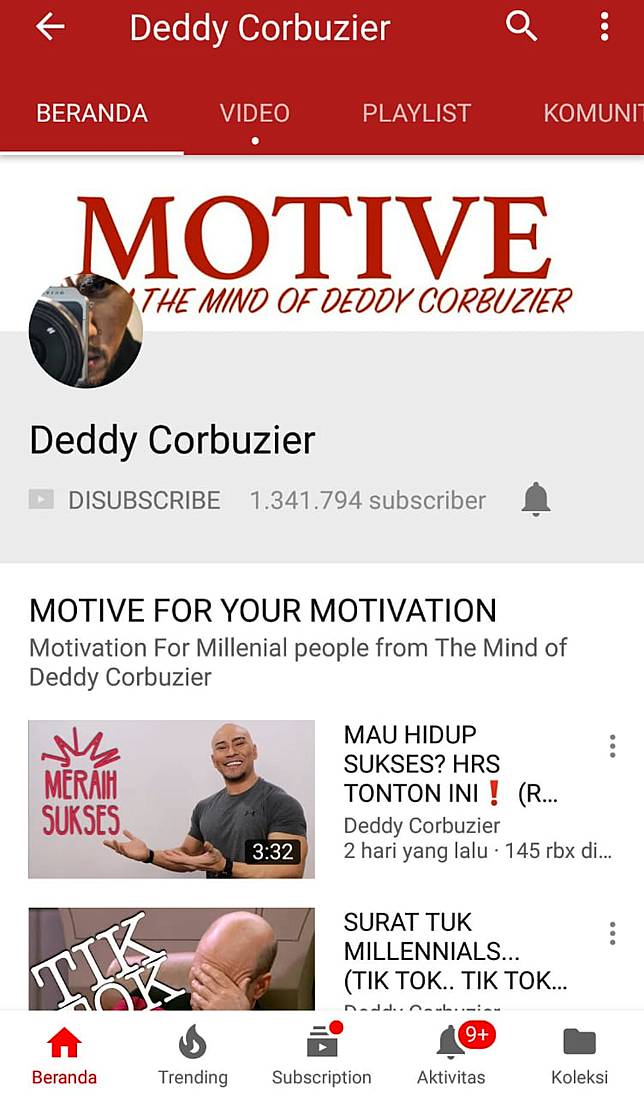This screenshot has width=644, height=1096.
Task: Open the Subscription tab
Action: click(x=321, y=1056)
